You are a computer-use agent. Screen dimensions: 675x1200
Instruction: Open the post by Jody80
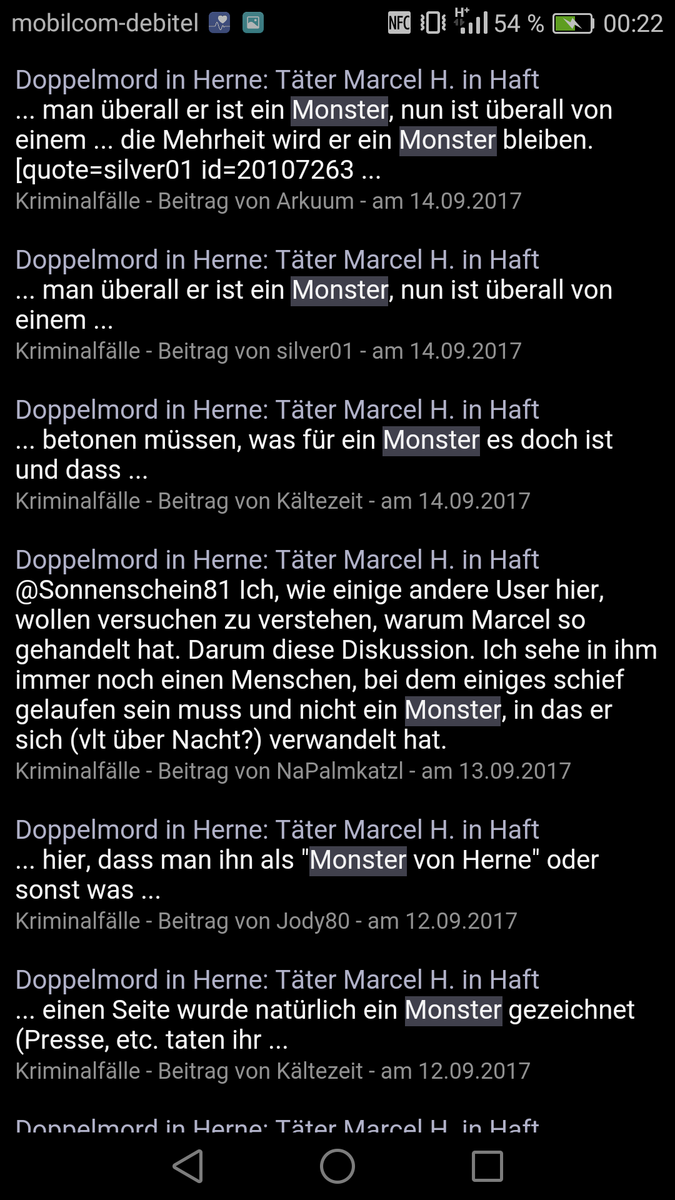277,830
